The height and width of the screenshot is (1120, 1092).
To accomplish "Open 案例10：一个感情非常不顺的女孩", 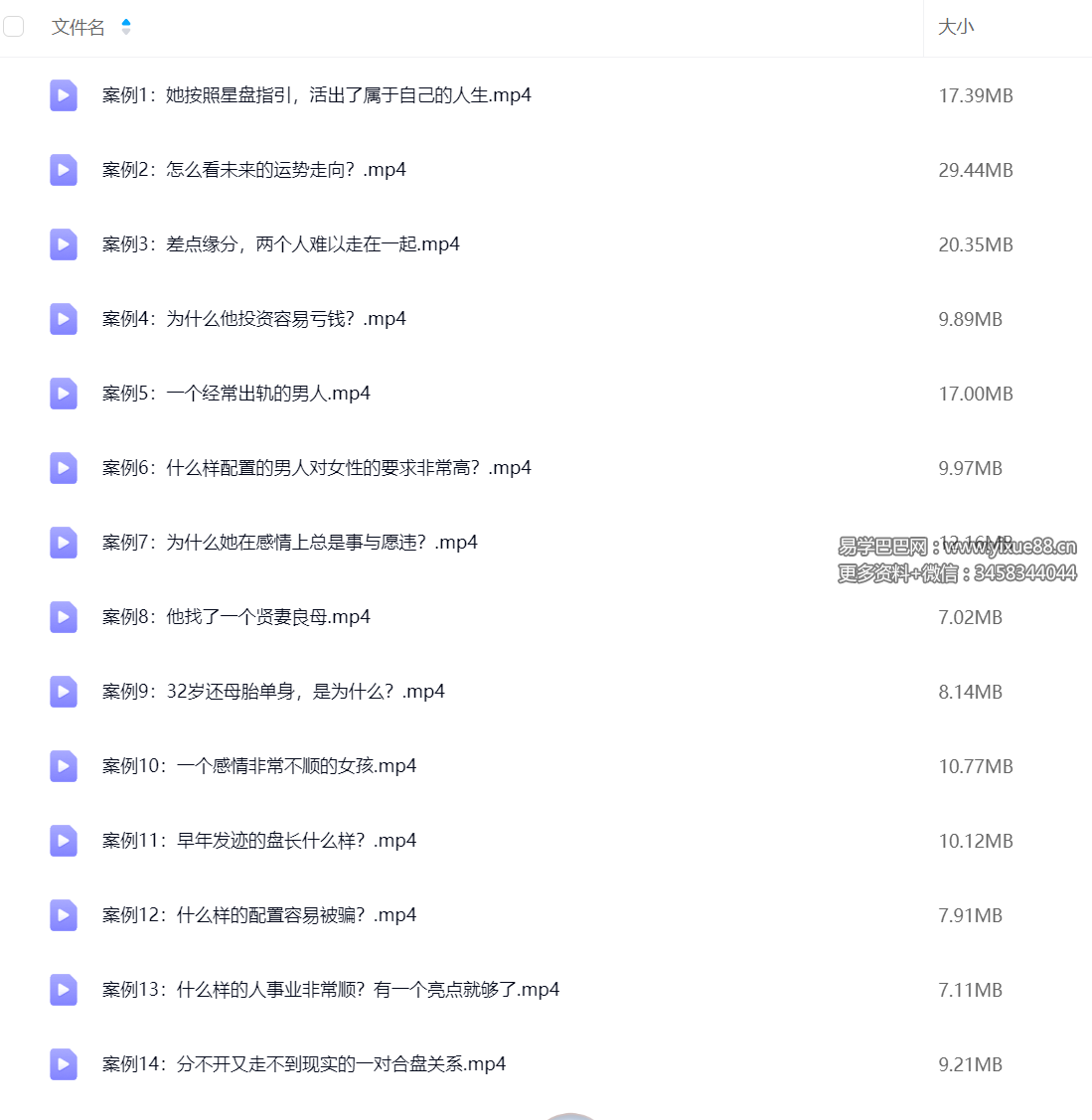I will pos(258,766).
